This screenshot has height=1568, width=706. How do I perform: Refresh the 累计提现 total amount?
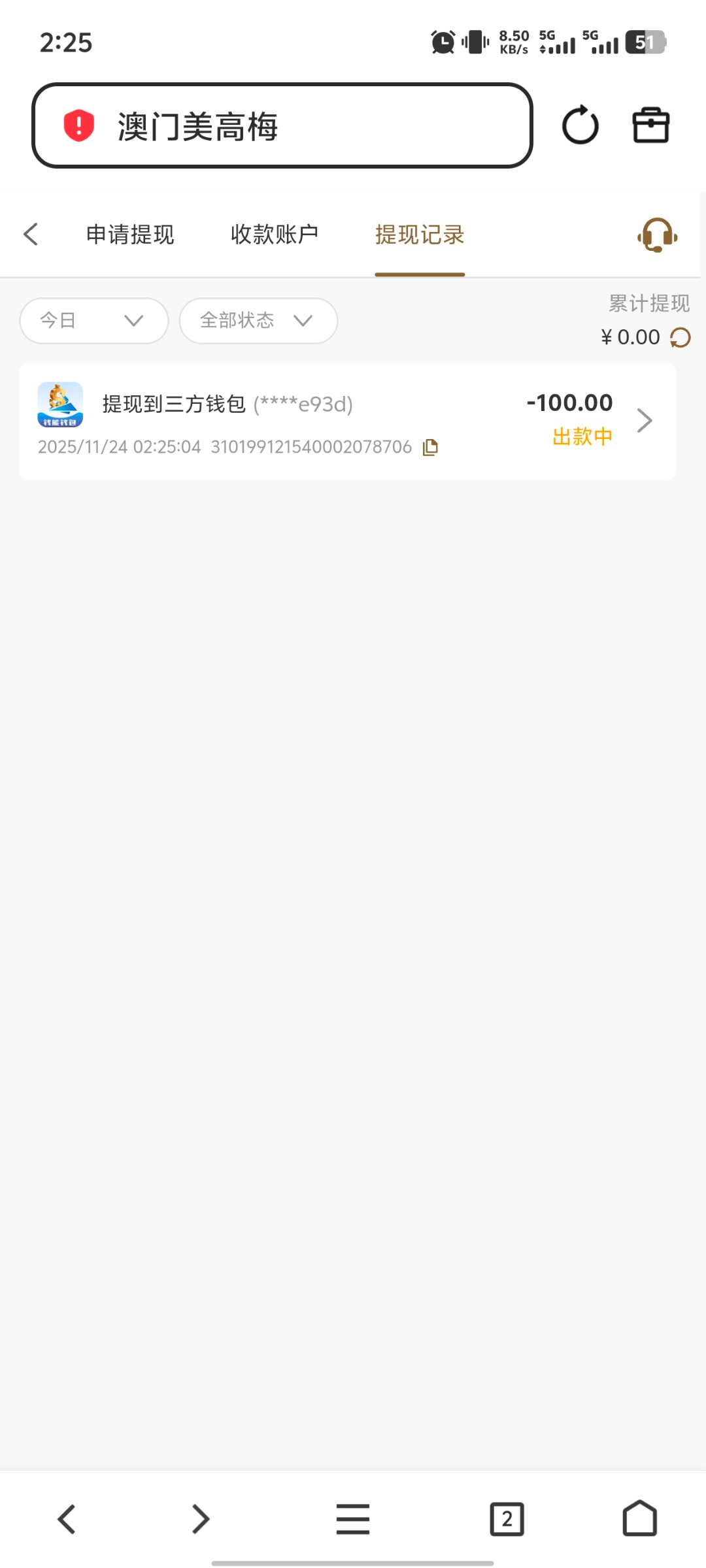pos(681,338)
